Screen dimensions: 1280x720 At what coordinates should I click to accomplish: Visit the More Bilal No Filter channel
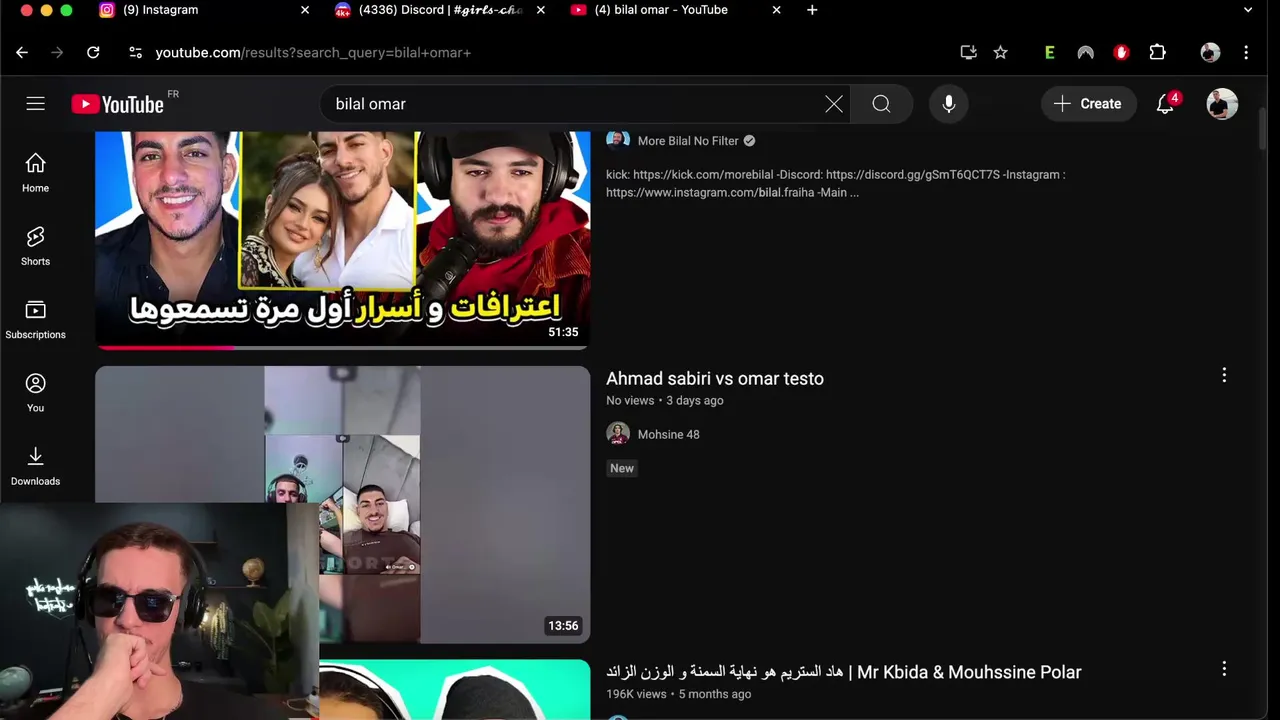[x=688, y=141]
